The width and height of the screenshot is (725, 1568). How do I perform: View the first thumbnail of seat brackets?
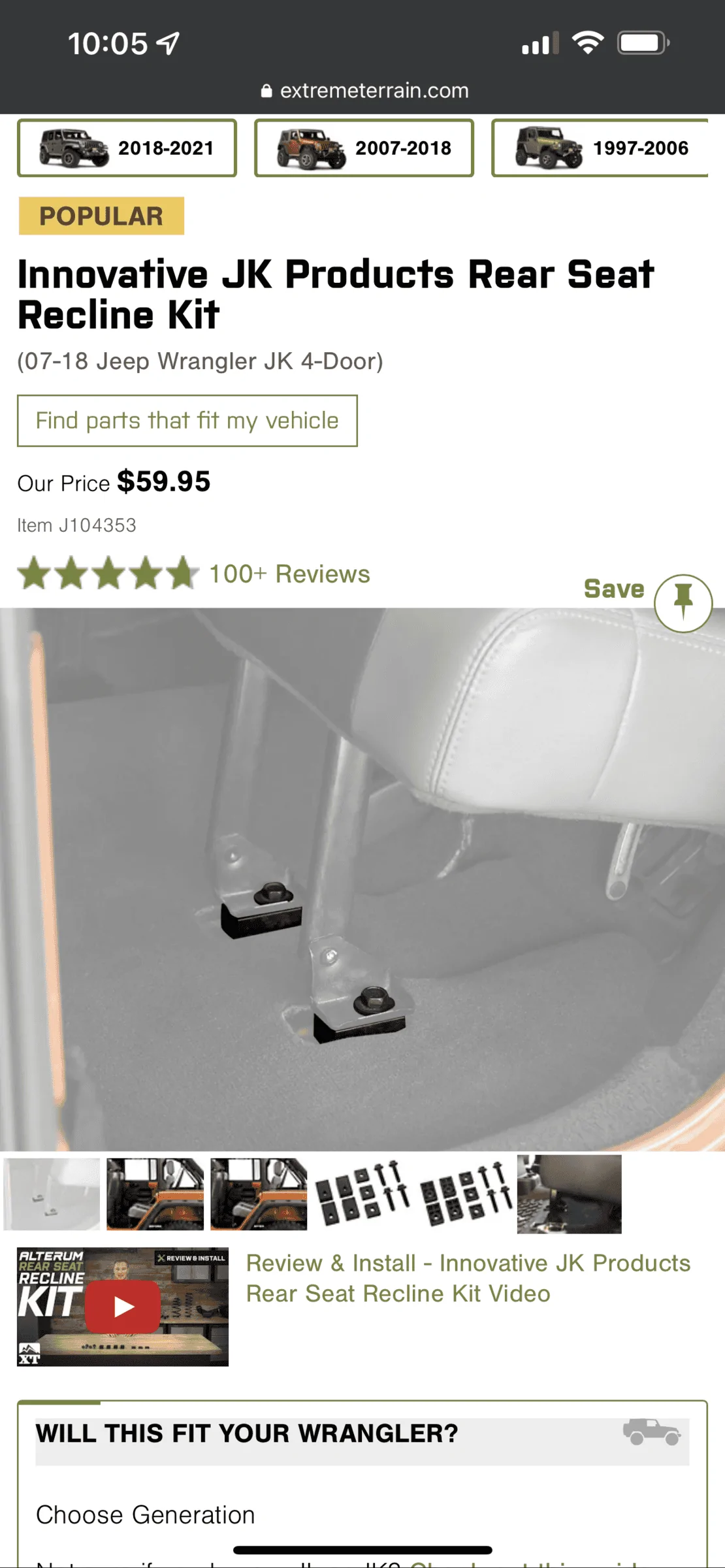[52, 1194]
